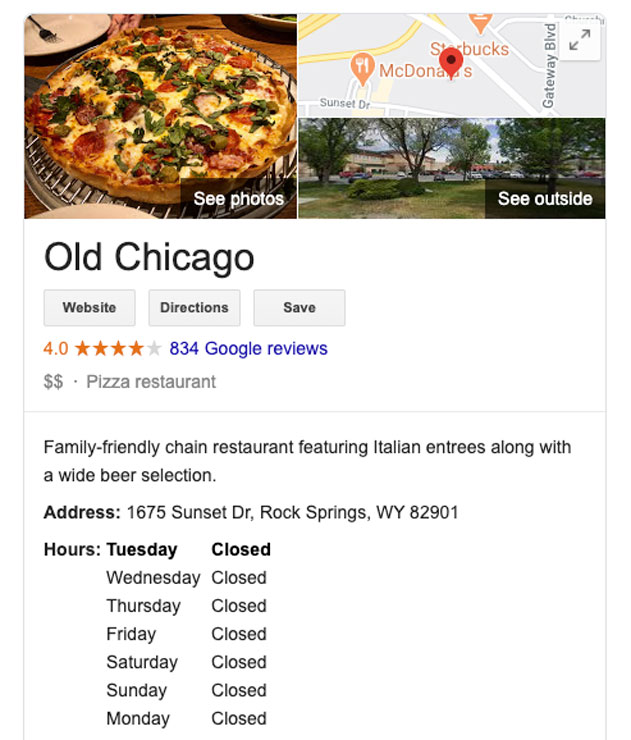Visit the Old Chicago Website

(x=89, y=308)
